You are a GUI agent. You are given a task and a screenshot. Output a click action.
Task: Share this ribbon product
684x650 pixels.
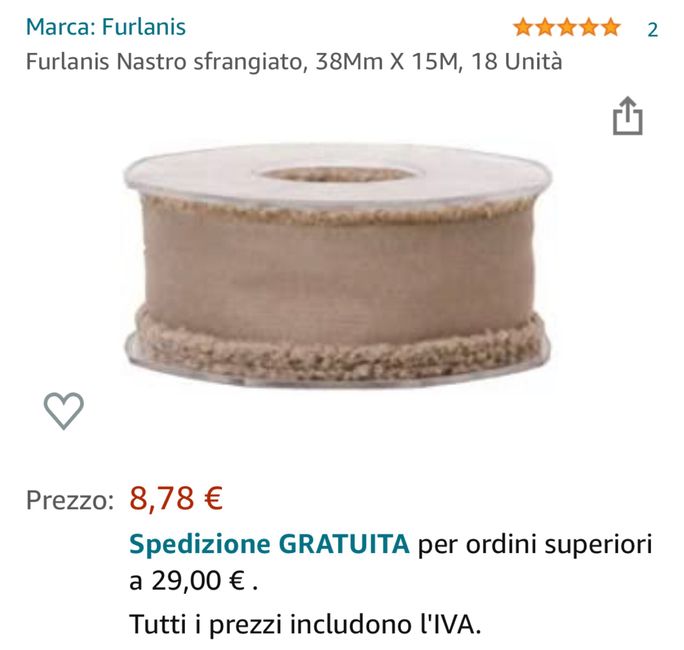[627, 116]
